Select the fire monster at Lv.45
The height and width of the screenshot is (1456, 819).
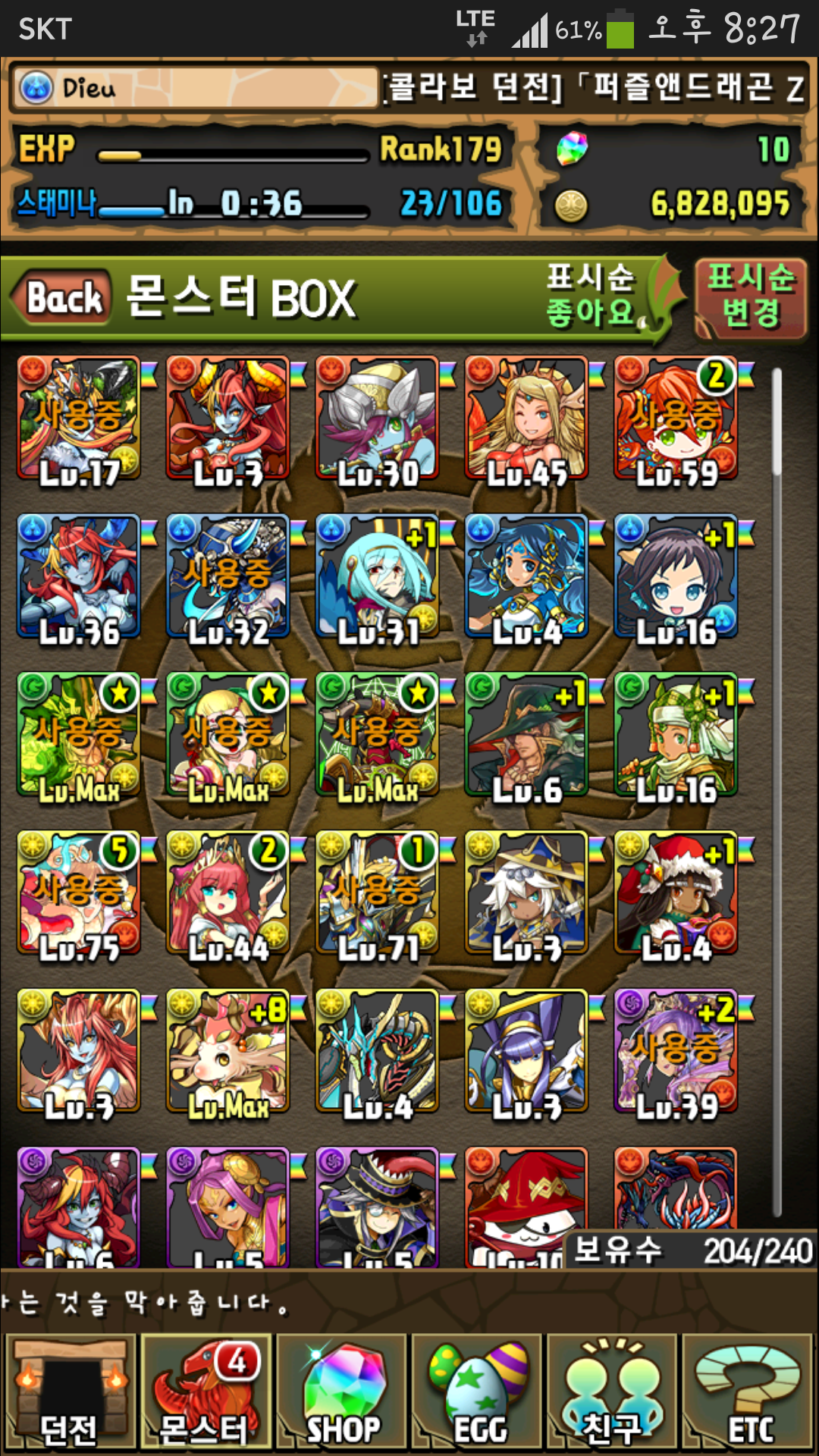click(526, 419)
